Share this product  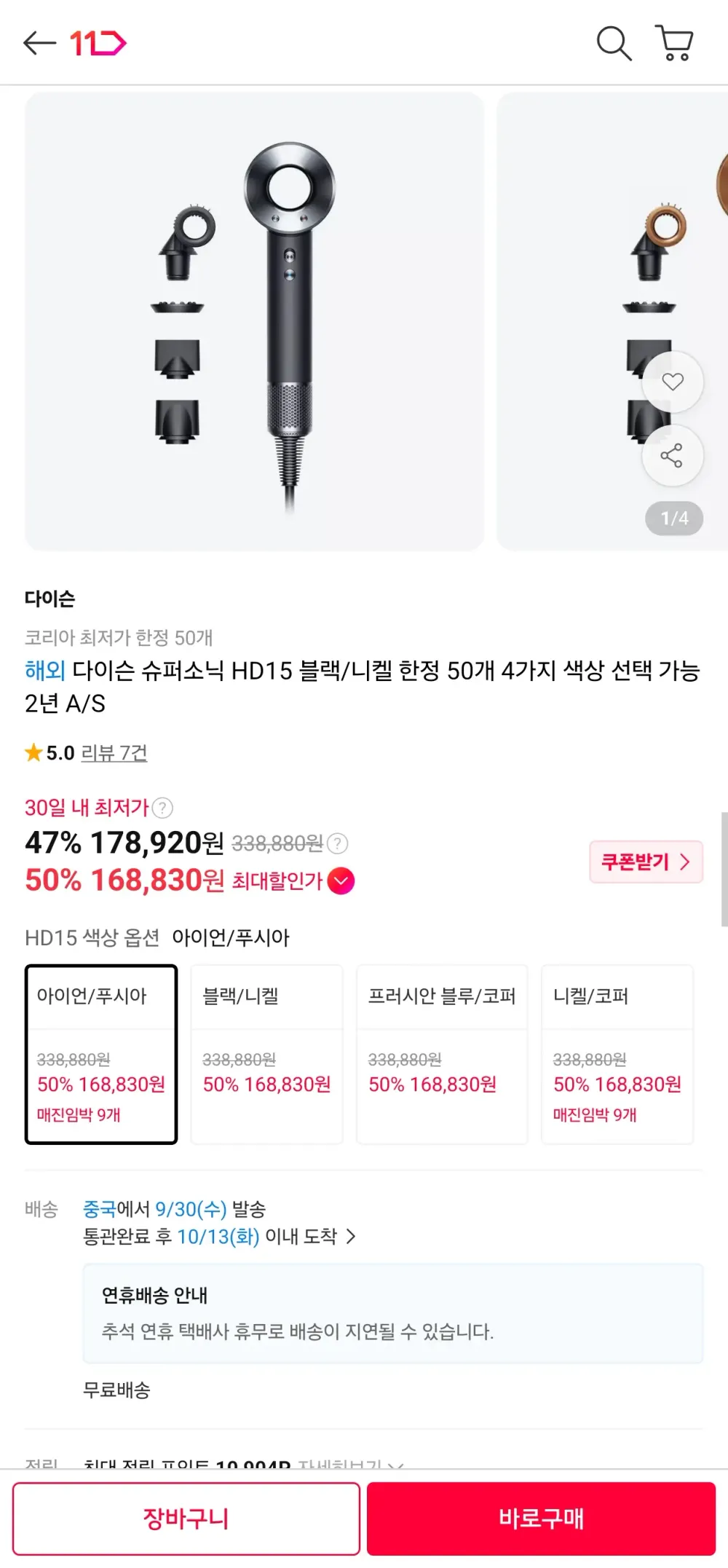point(672,455)
